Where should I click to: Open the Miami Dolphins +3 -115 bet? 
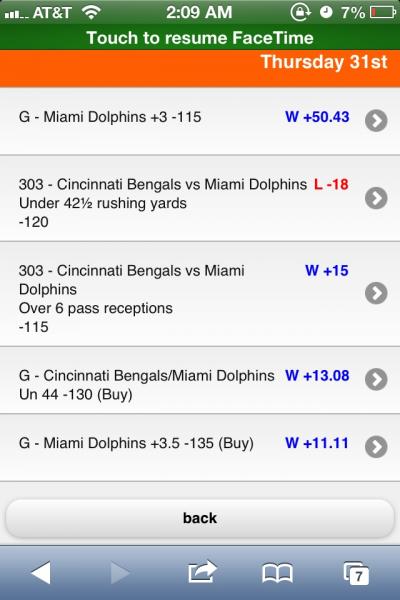(200, 121)
